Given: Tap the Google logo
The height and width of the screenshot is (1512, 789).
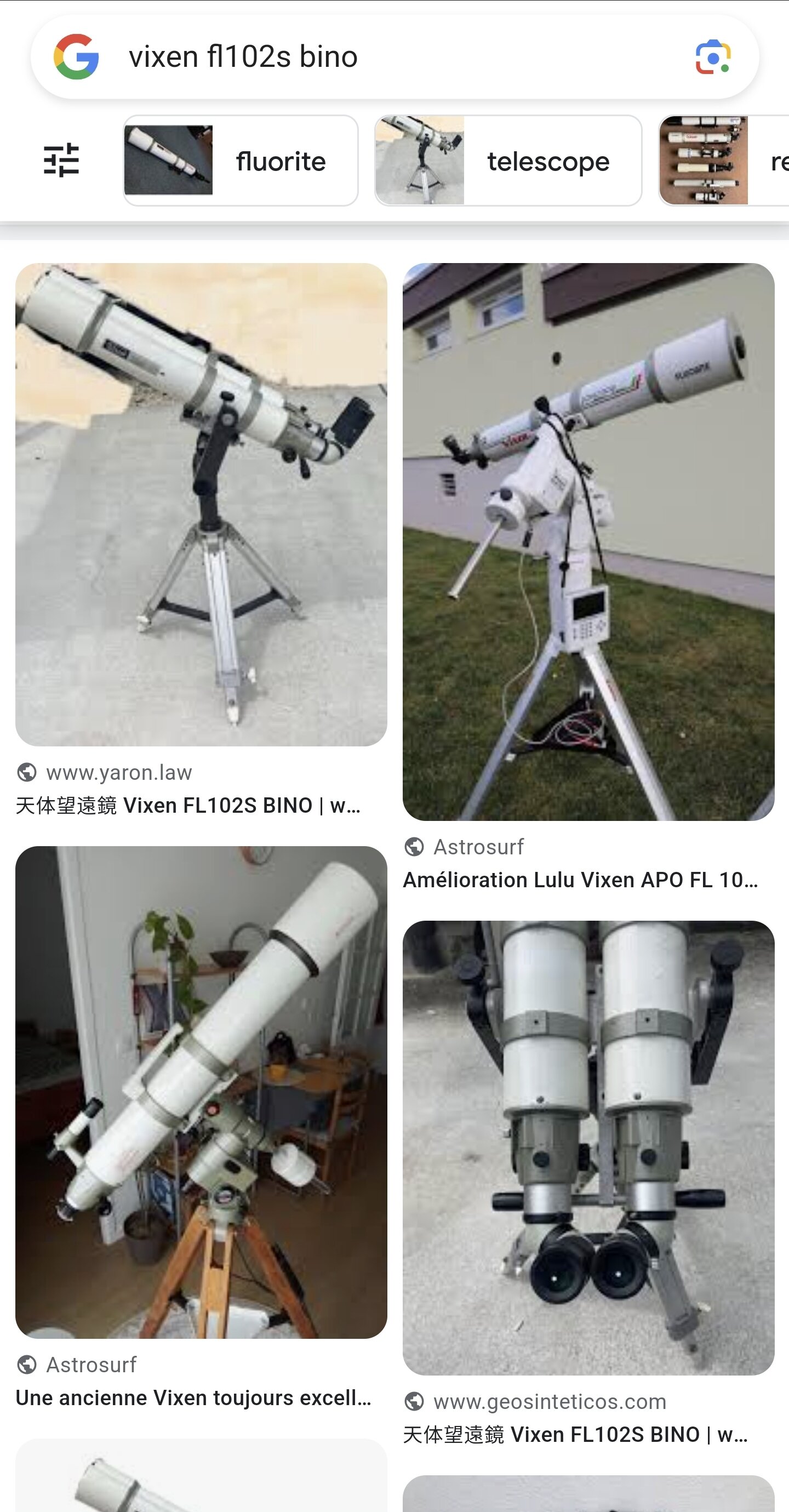Looking at the screenshot, I should 76,57.
